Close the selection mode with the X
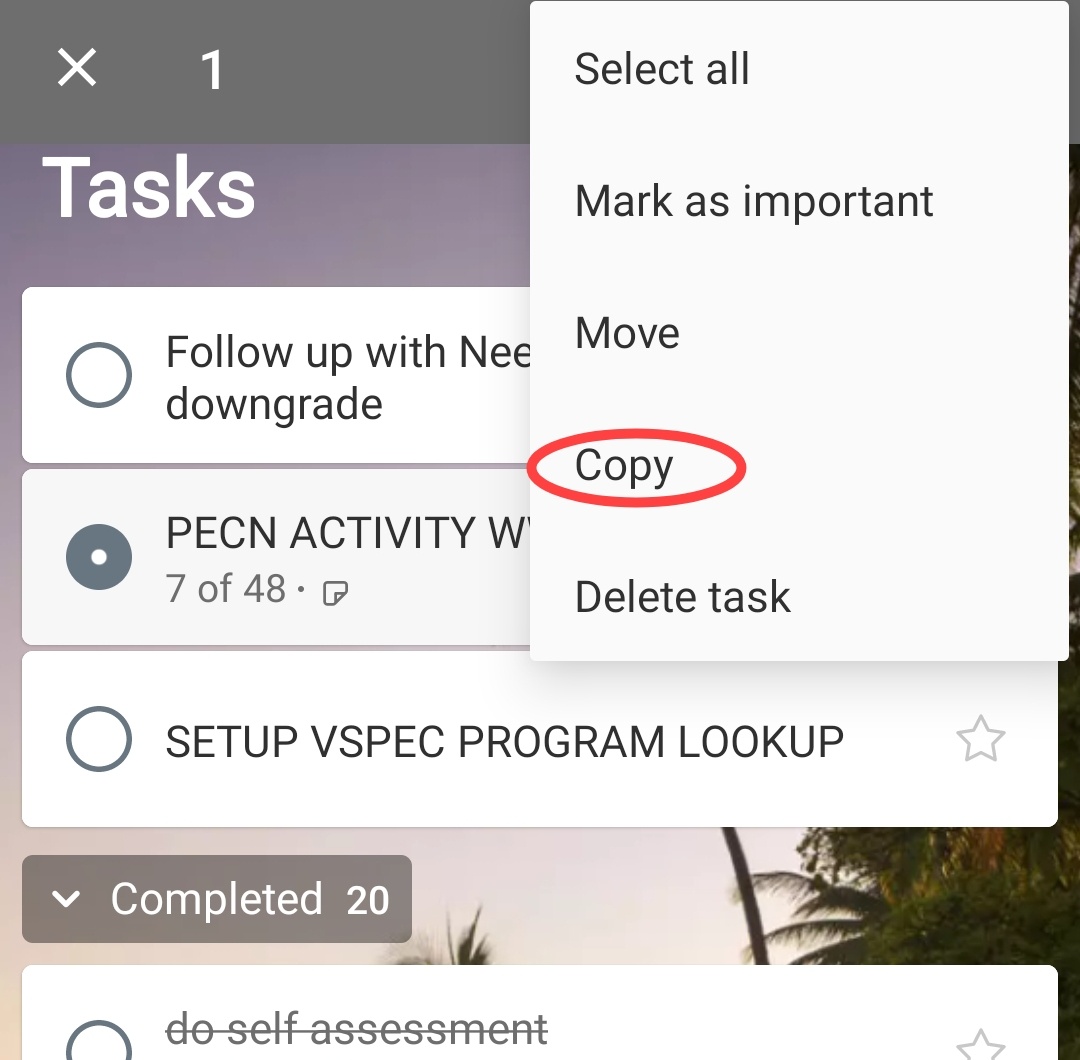 point(77,69)
